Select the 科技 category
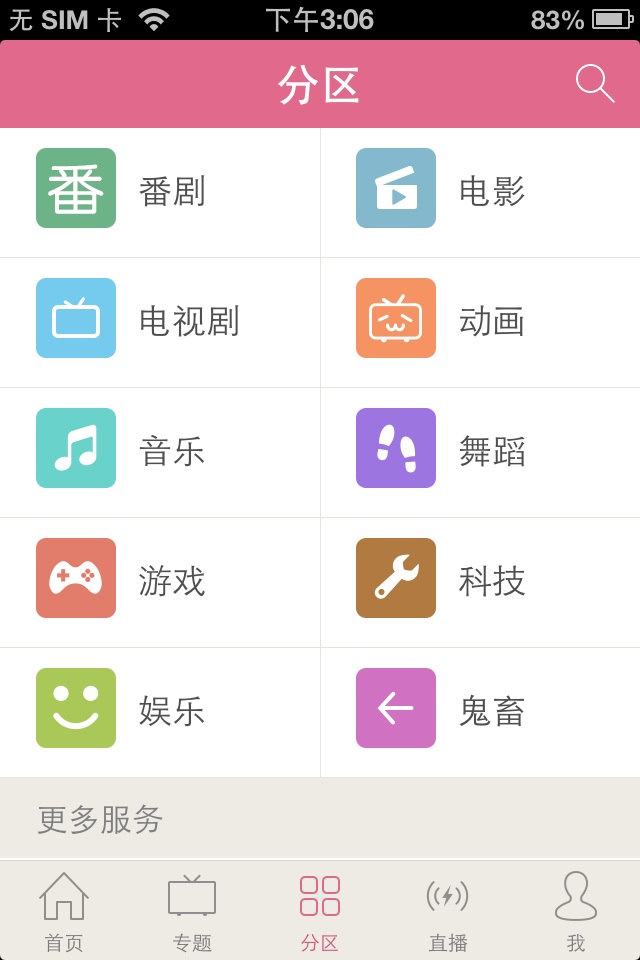 click(480, 582)
